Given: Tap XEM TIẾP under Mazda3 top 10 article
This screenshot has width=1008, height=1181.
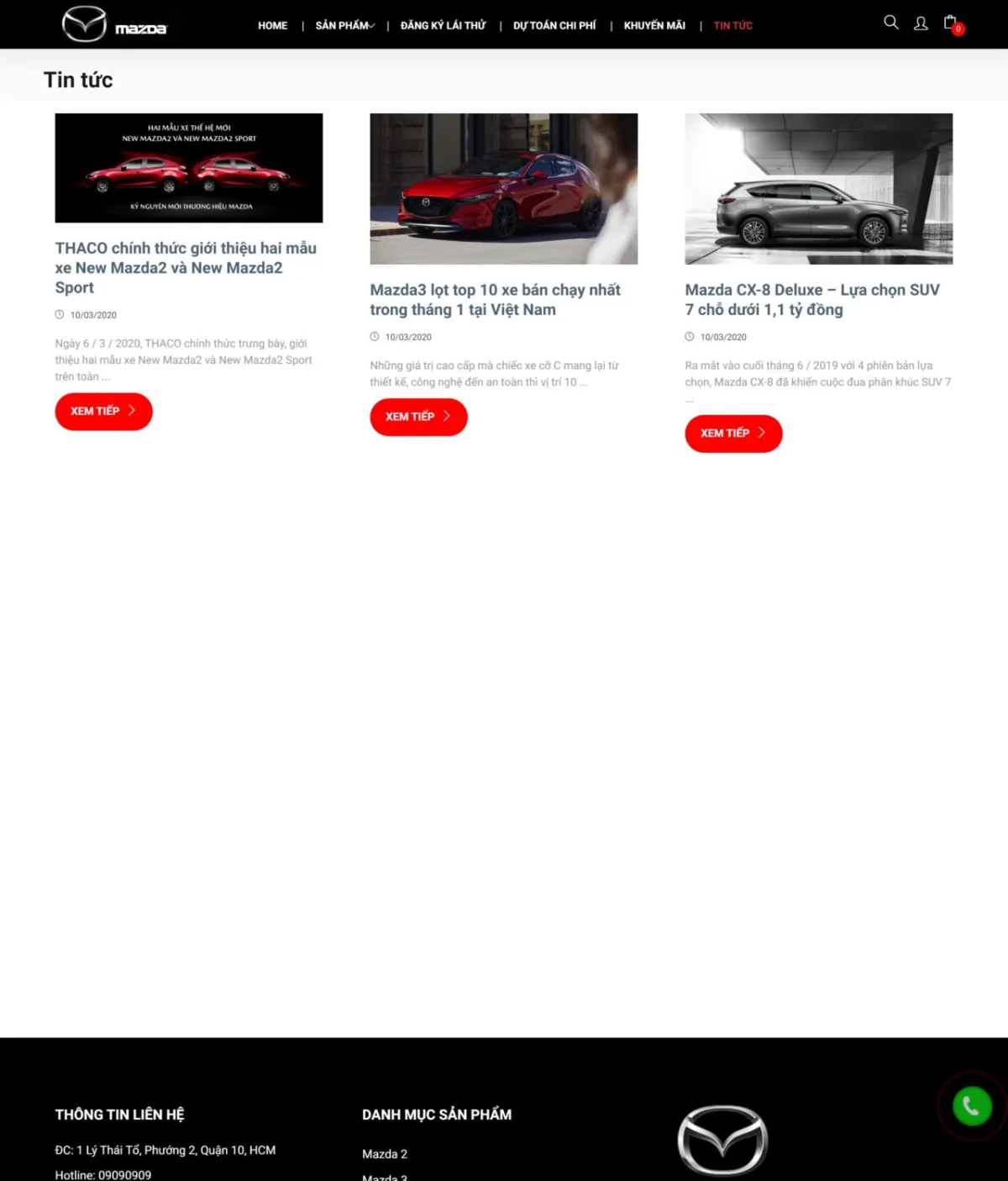Looking at the screenshot, I should coord(418,417).
